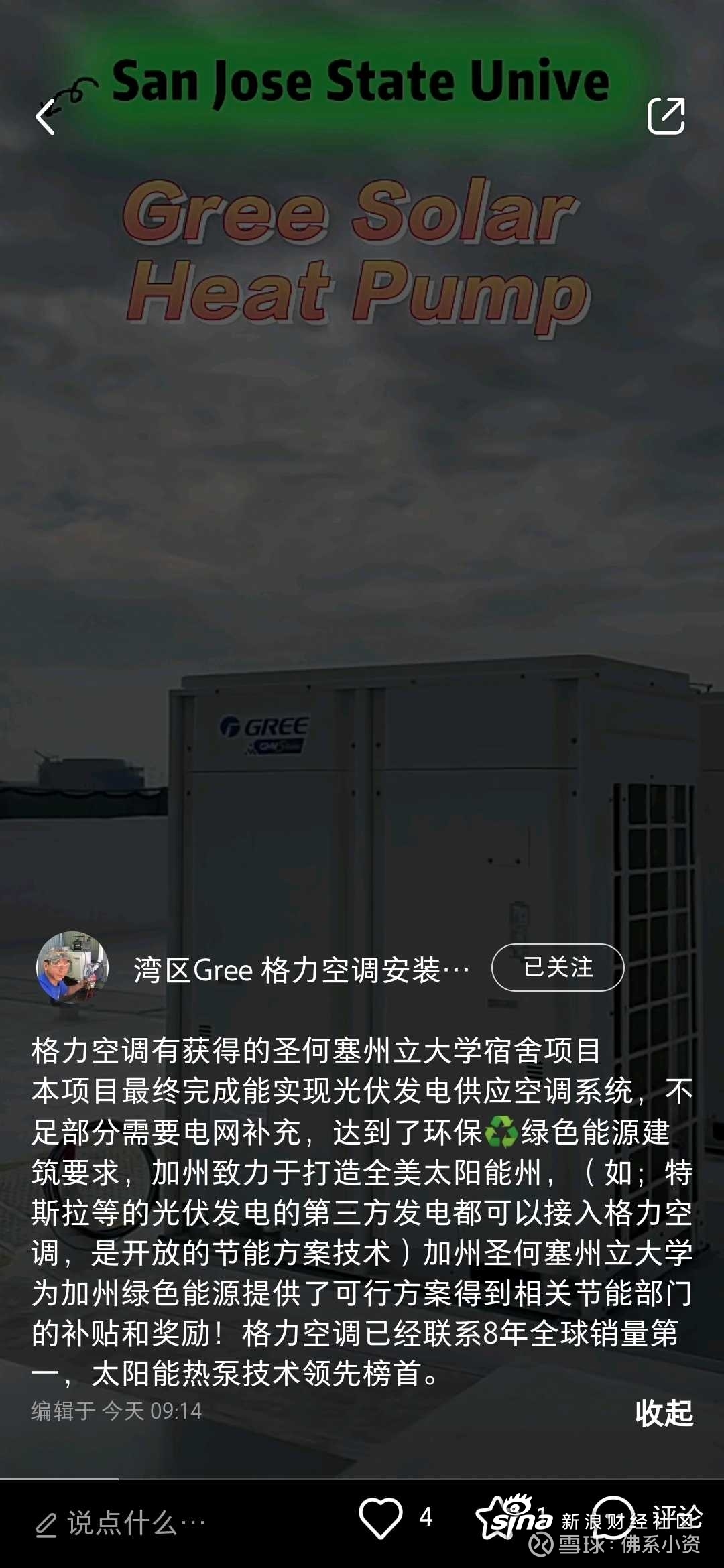Open the 湾区Gree 格力空调安装 author avatar

(72, 968)
